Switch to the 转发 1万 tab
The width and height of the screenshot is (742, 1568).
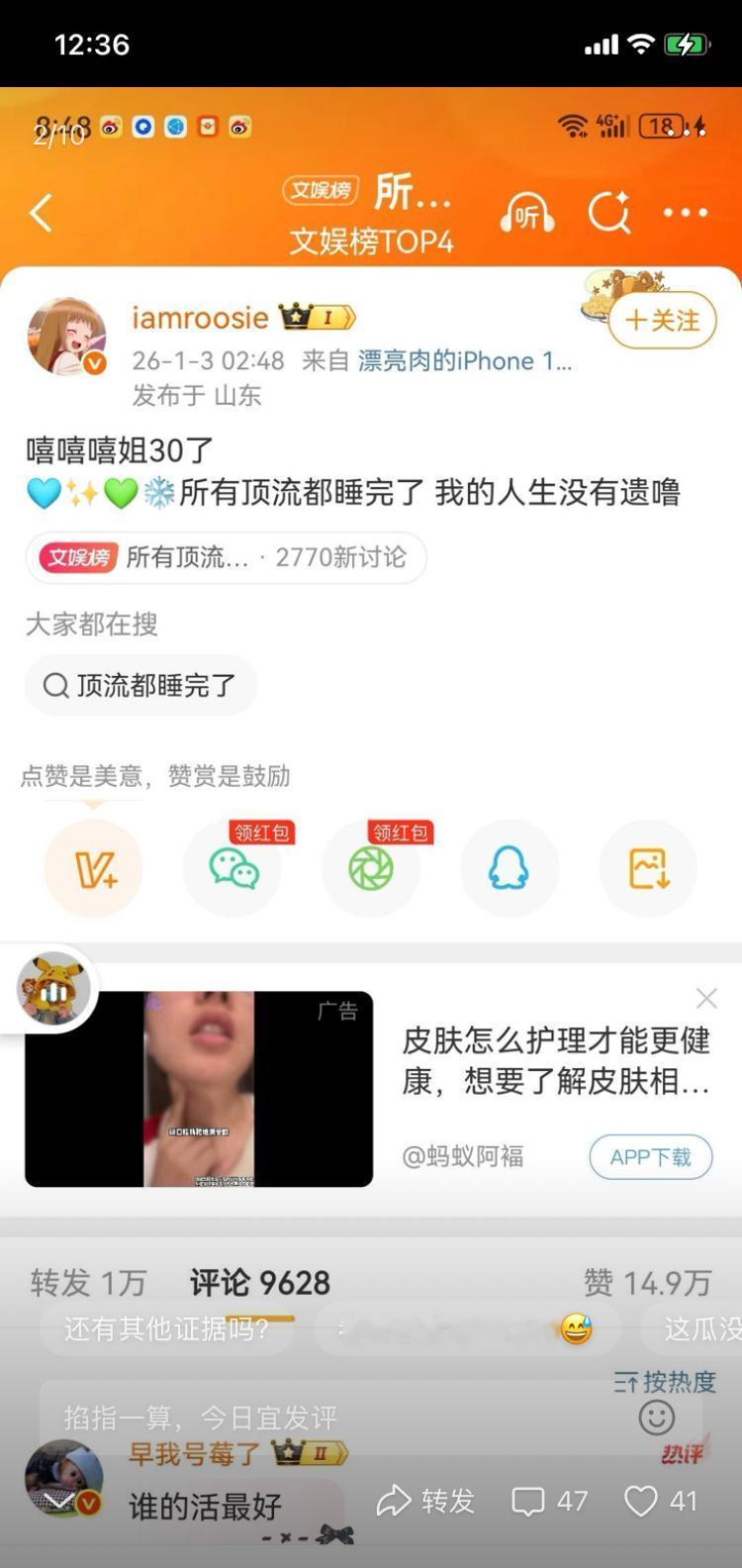(87, 1282)
